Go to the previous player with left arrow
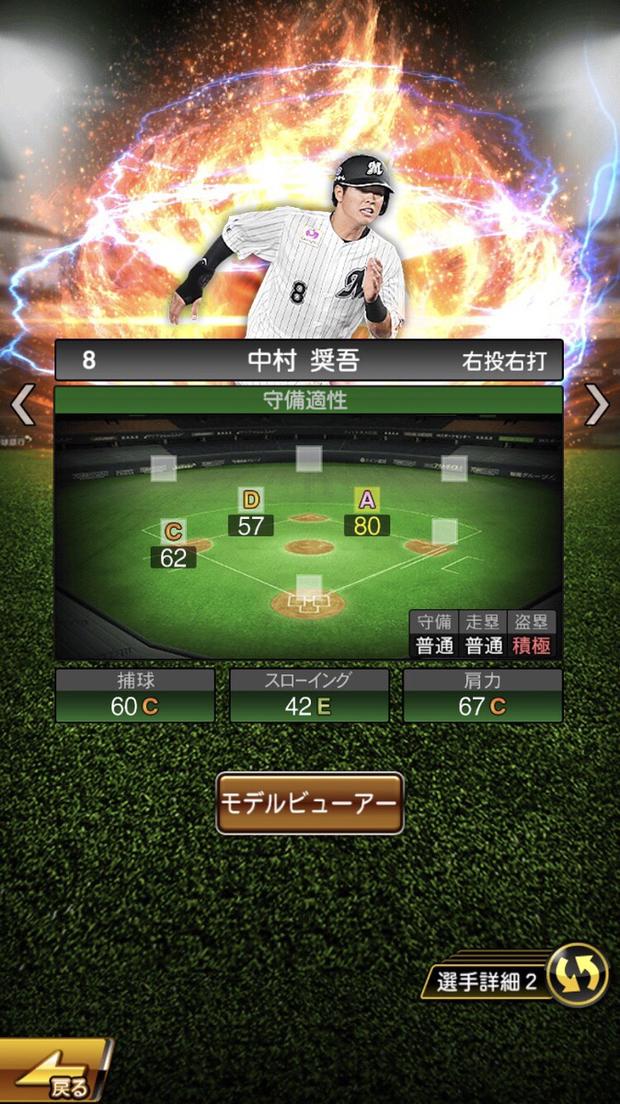Screen dimensions: 620x1104 click(22, 404)
